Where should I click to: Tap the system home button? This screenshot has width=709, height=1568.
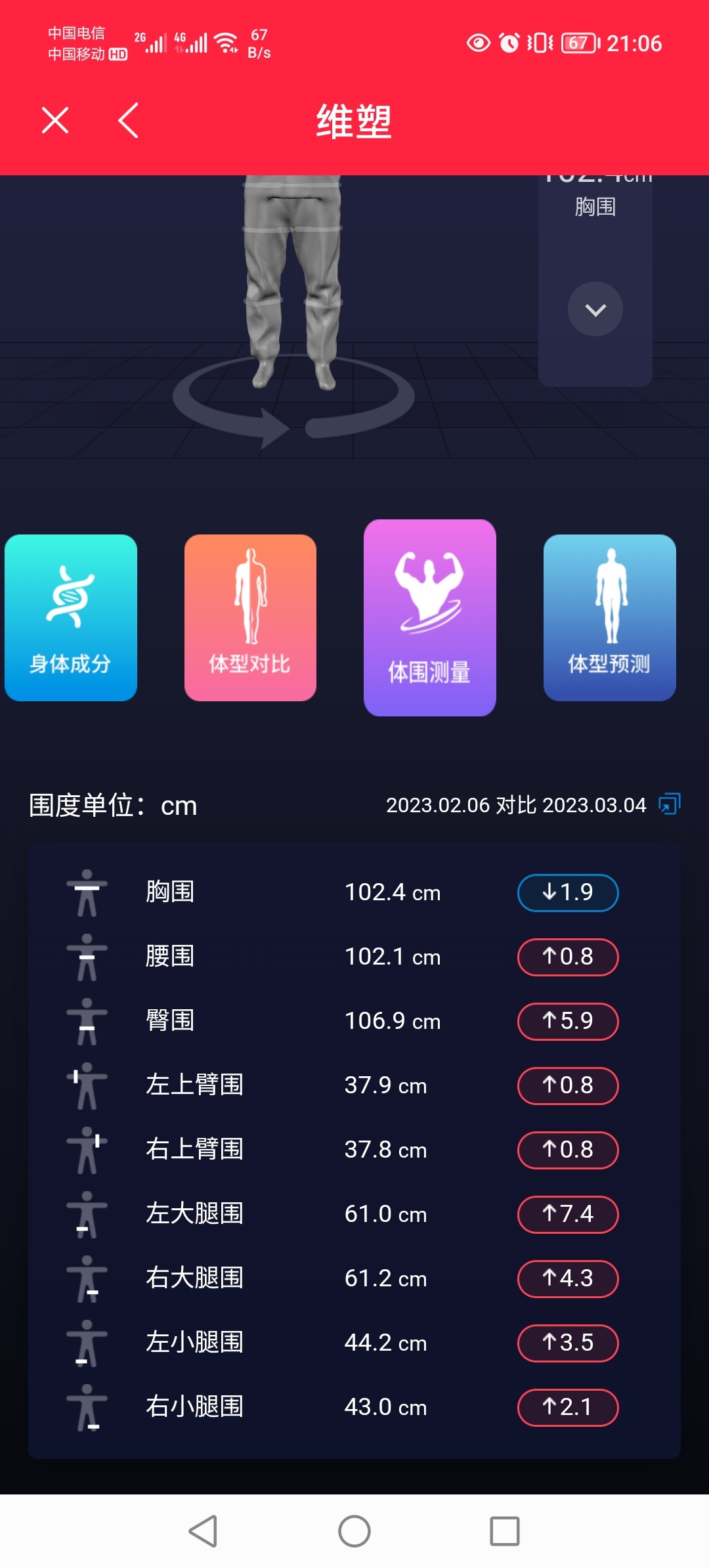(x=354, y=1531)
